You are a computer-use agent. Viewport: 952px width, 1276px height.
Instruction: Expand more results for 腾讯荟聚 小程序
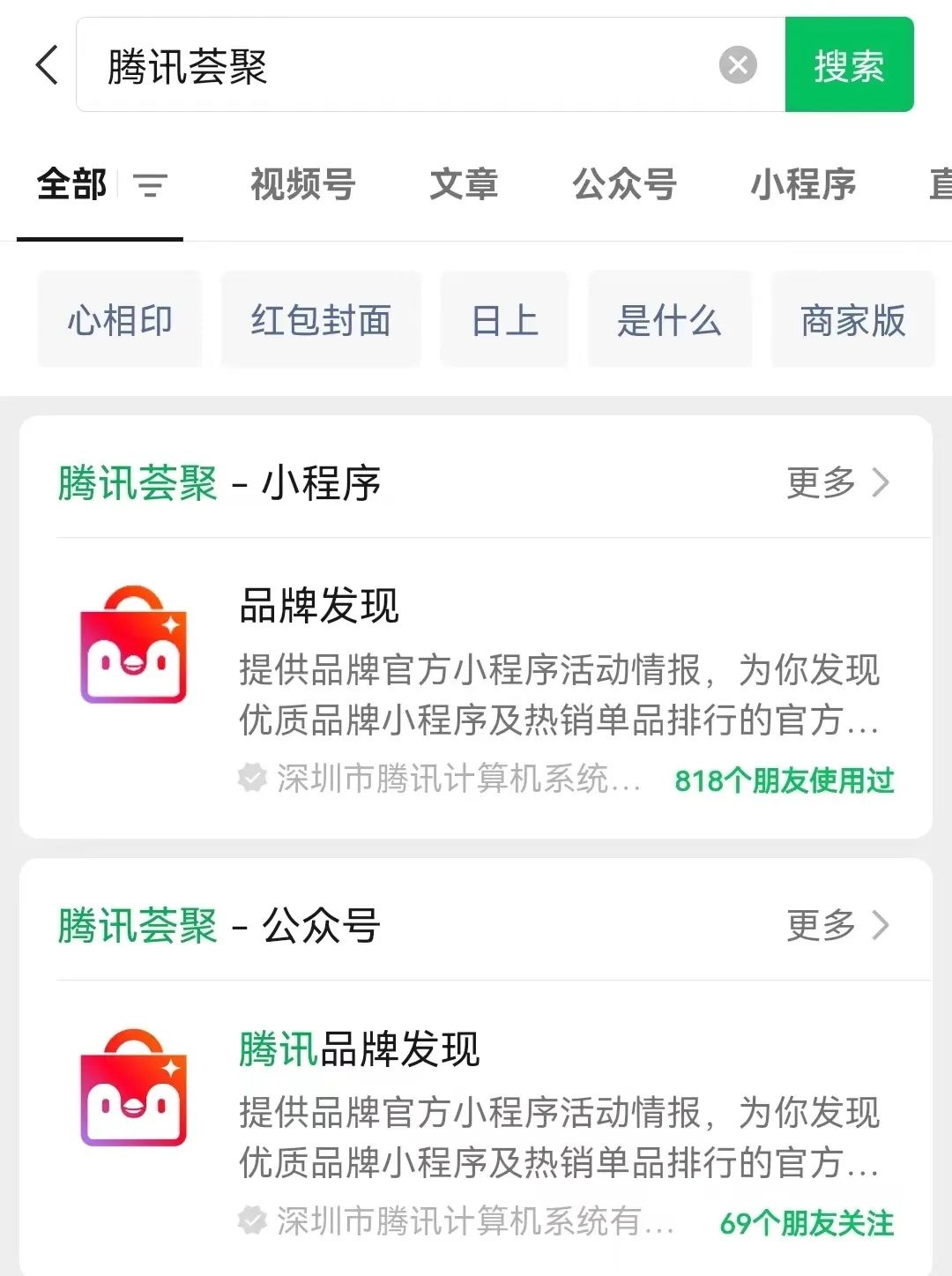tap(822, 483)
